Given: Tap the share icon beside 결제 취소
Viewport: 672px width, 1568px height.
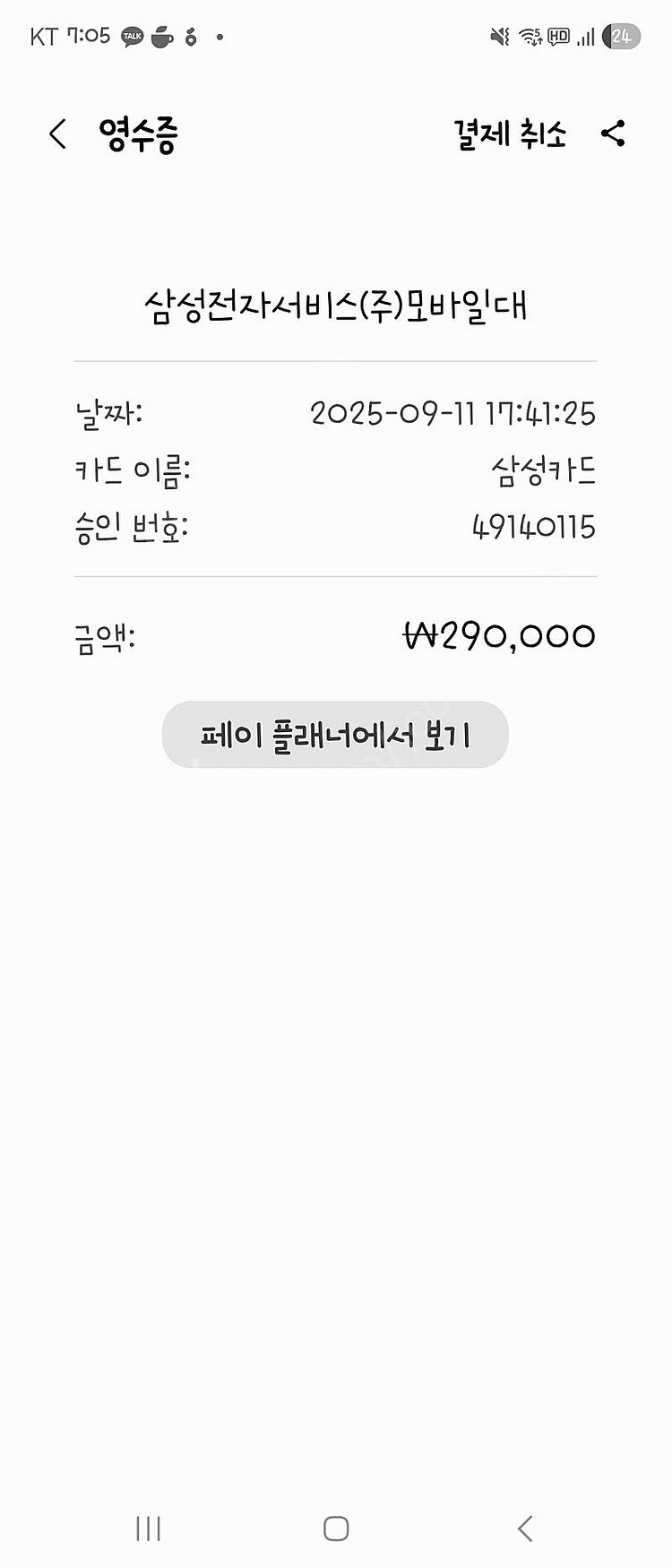Looking at the screenshot, I should [x=614, y=134].
